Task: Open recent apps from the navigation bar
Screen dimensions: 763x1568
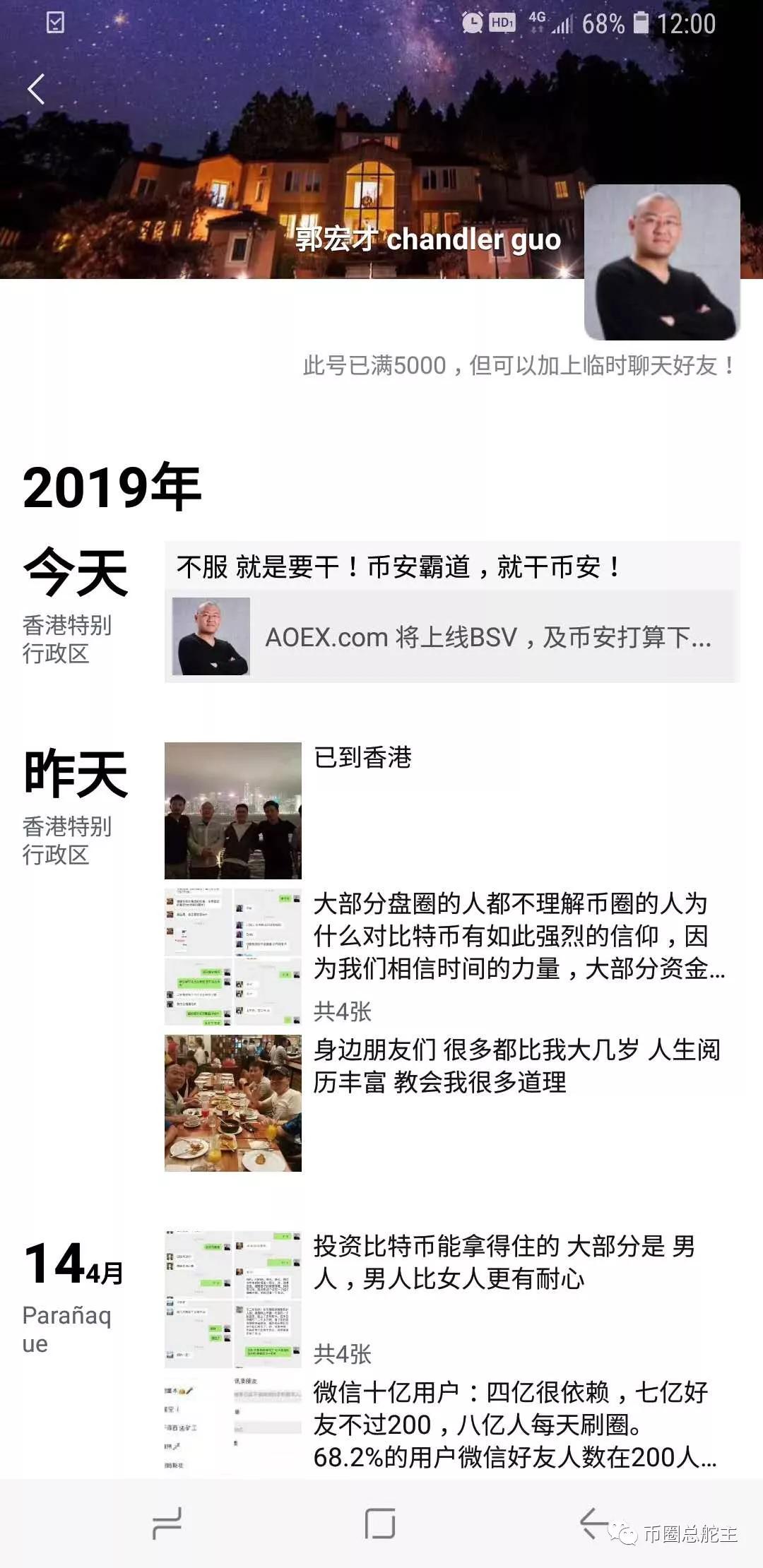Action: click(x=167, y=1523)
